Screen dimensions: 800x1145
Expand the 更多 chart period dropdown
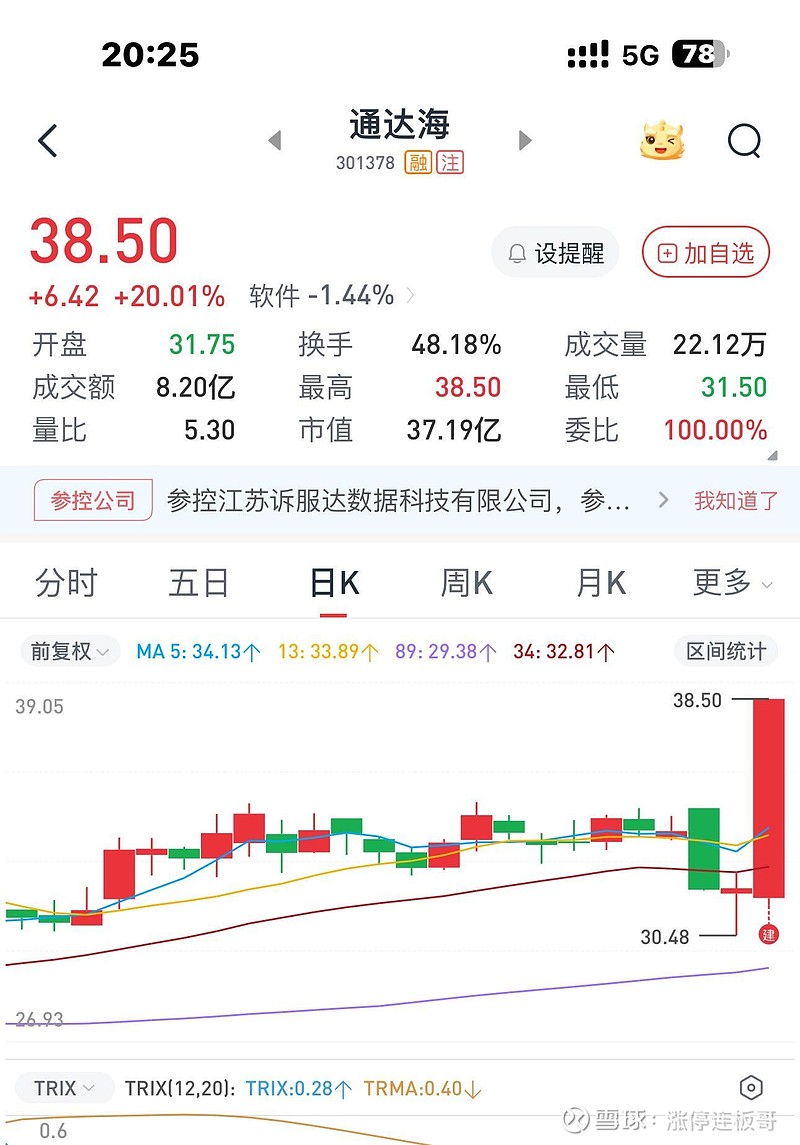point(733,582)
